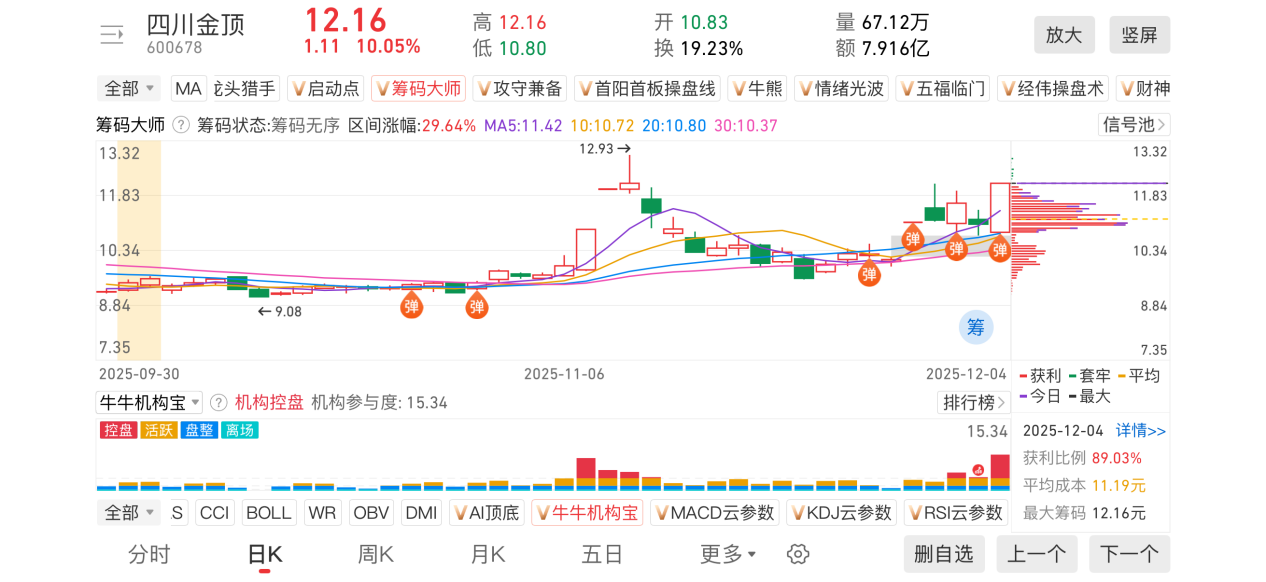
Task: Select the 启动点 indicator
Action: tap(325, 89)
